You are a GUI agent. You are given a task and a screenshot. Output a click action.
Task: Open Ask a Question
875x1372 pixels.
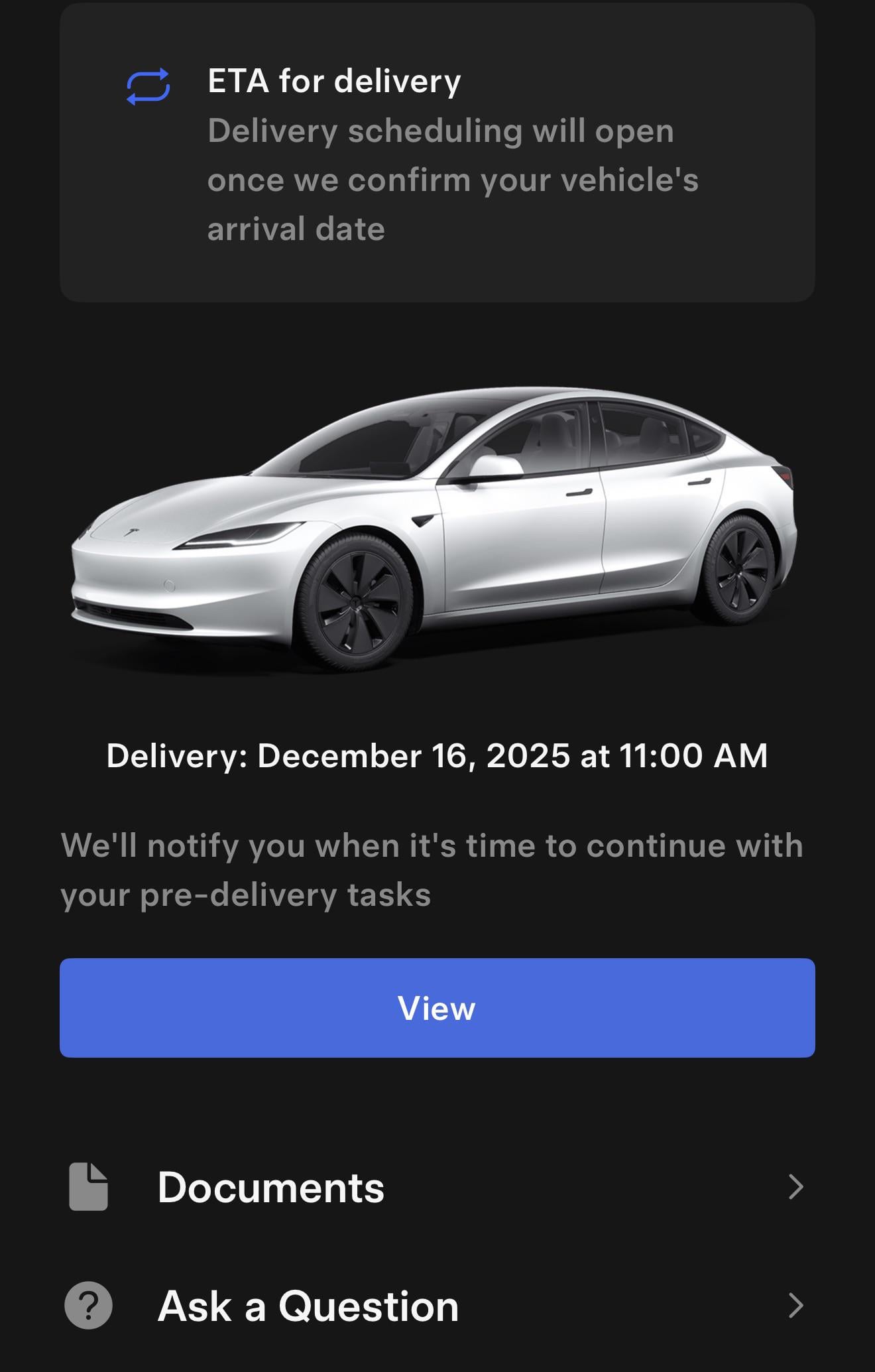[437, 1306]
